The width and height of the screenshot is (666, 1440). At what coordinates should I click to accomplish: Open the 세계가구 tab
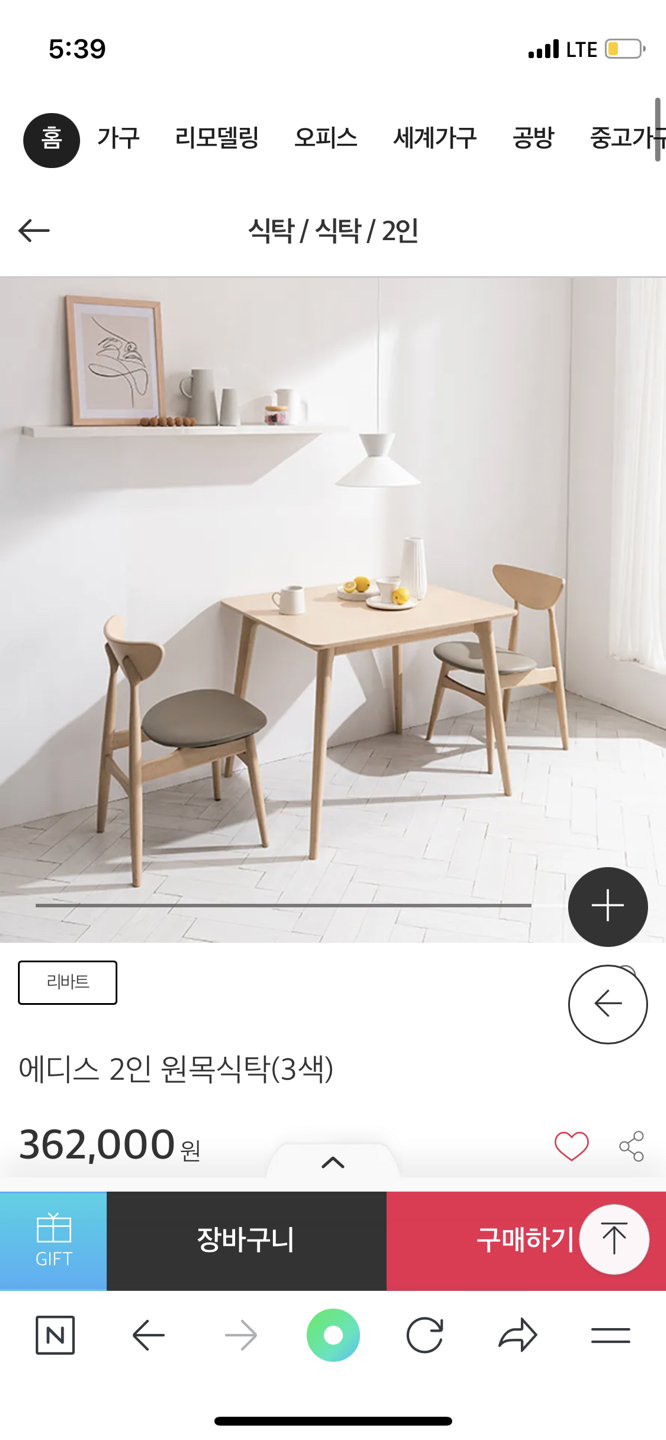pos(435,138)
